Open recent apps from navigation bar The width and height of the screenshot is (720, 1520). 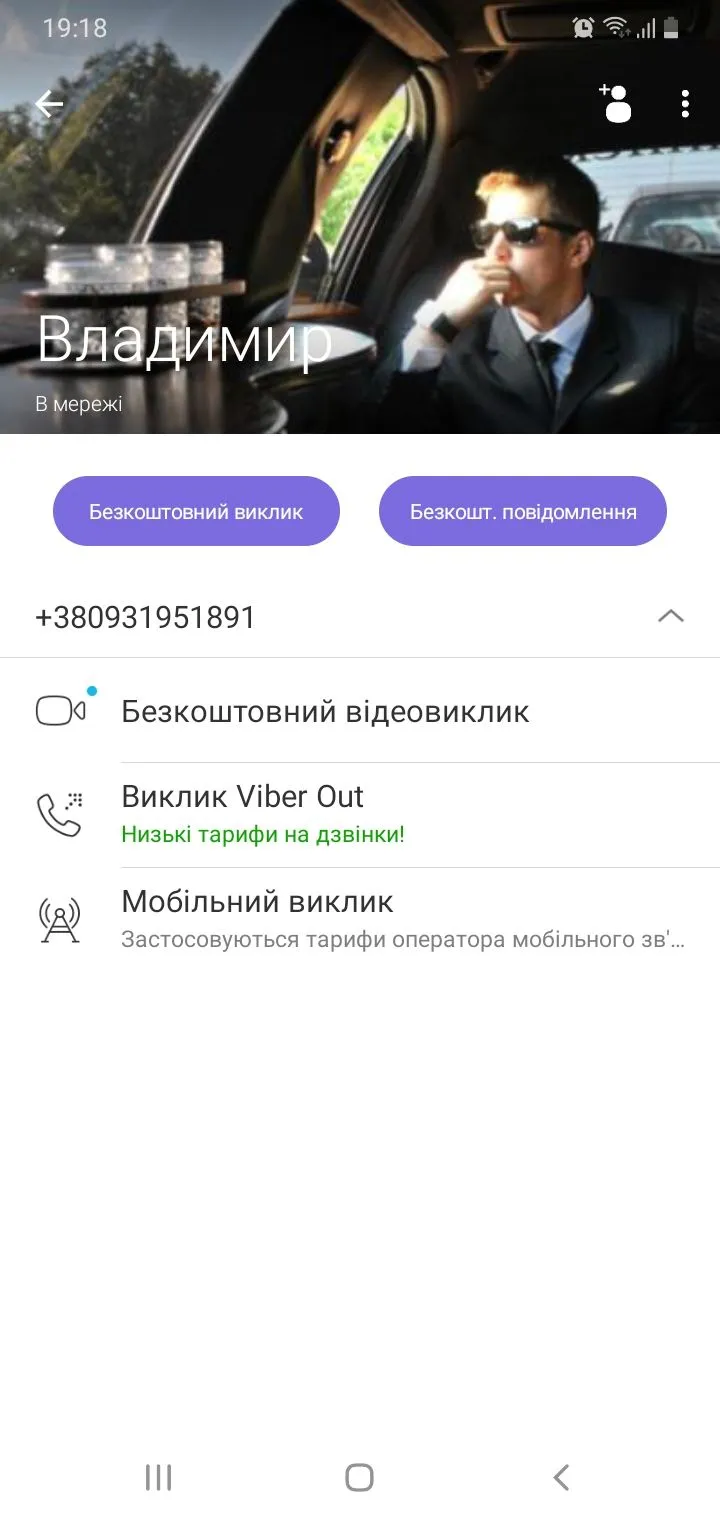pos(158,1477)
